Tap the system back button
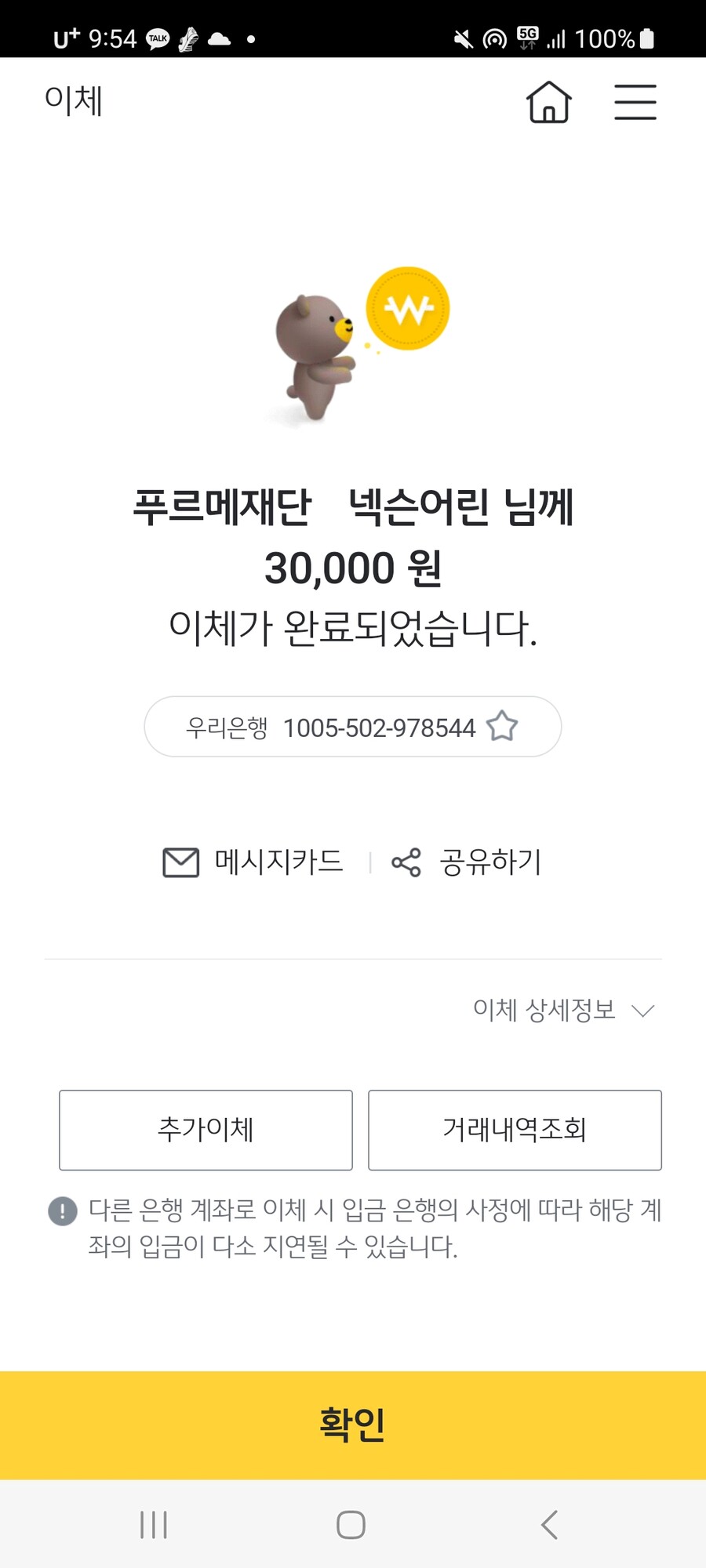 pyautogui.click(x=549, y=1525)
